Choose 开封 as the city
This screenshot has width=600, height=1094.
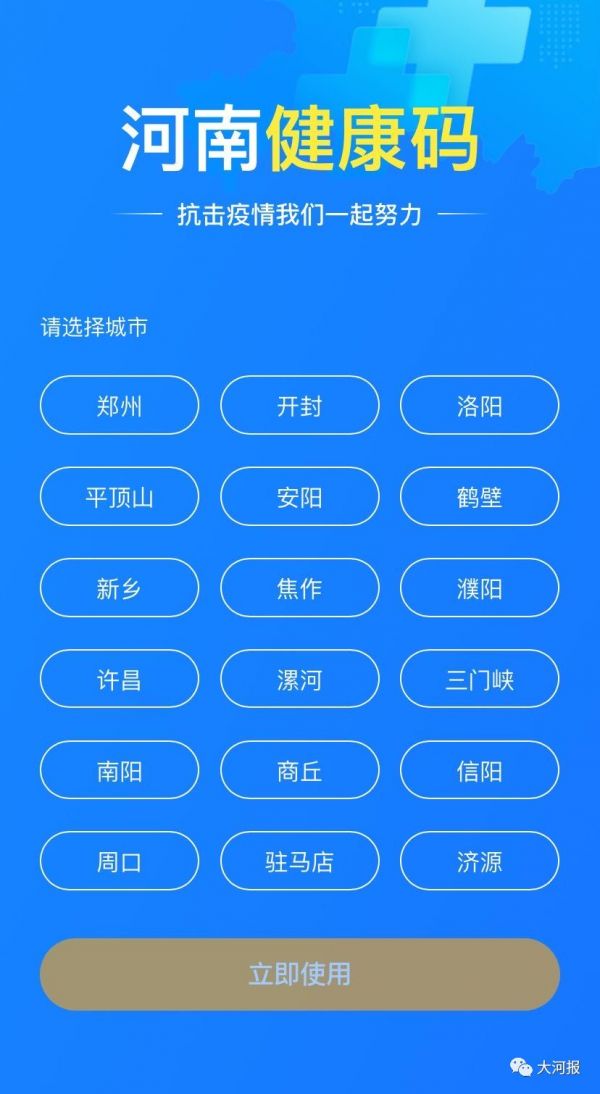pyautogui.click(x=300, y=405)
